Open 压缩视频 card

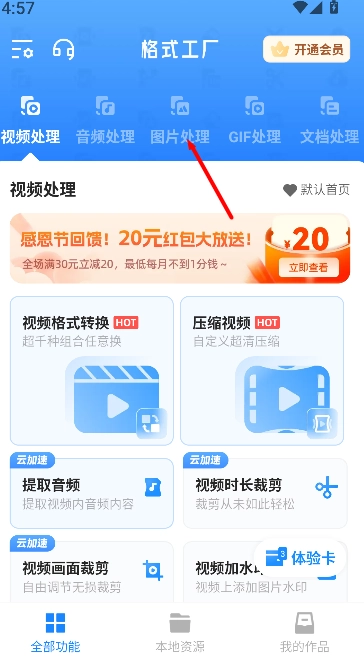[262, 371]
